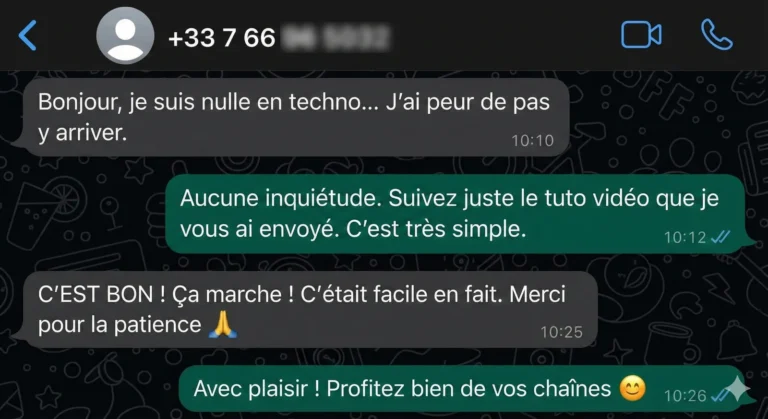The width and height of the screenshot is (768, 419).
Task: Go back to the chat list
Action: click(28, 36)
